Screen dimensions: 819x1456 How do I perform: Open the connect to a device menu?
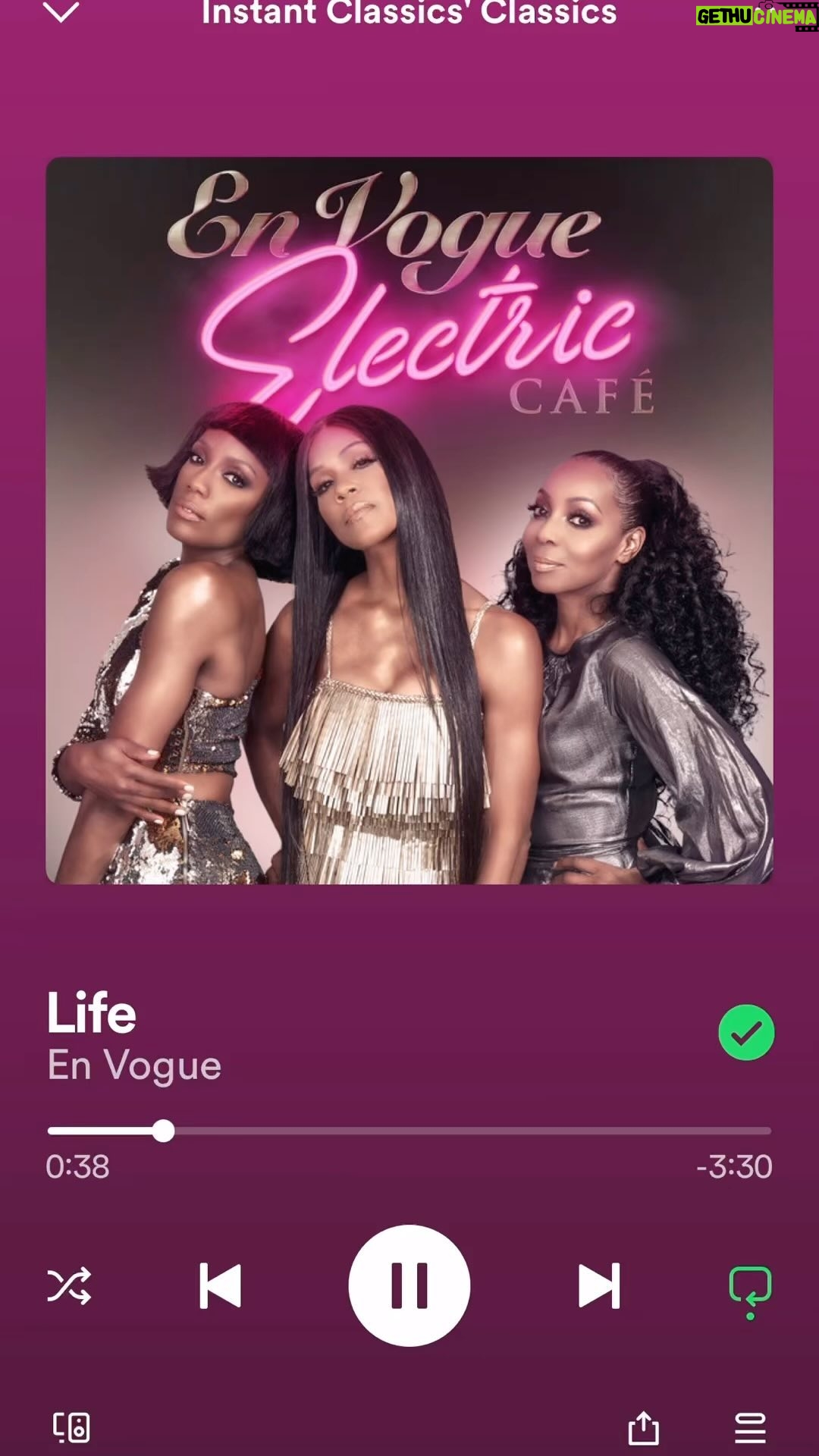pos(71,1427)
